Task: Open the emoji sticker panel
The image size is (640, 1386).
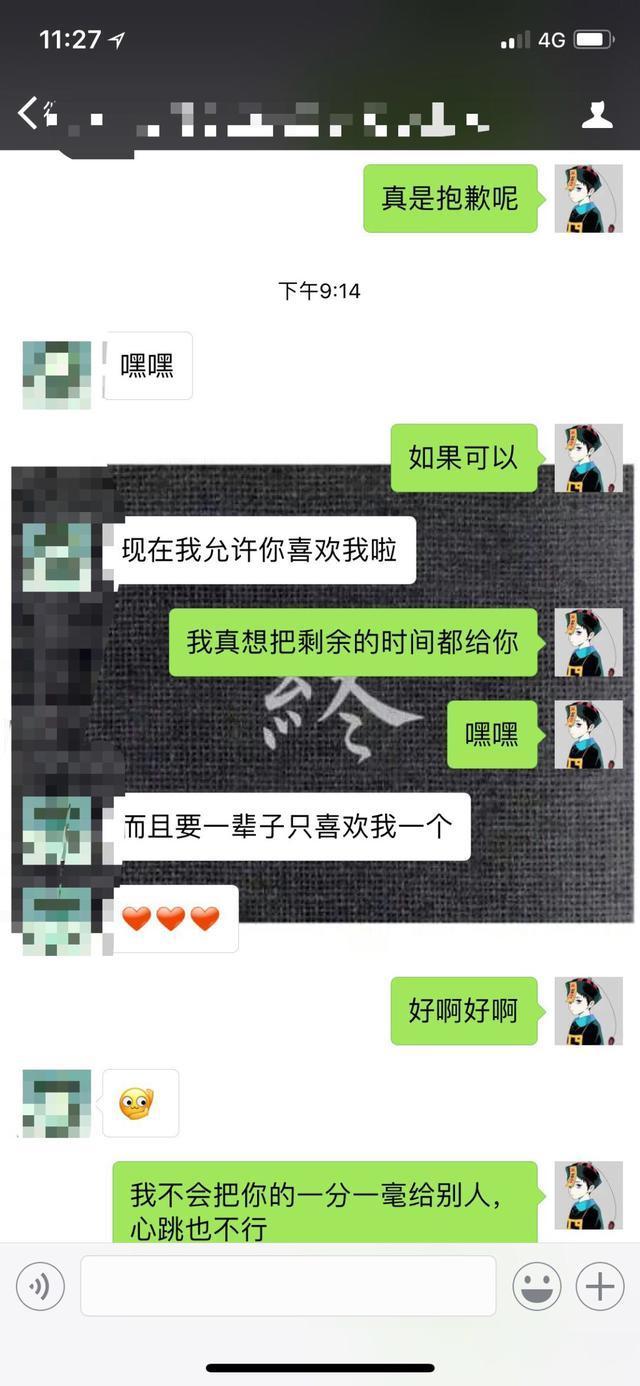Action: coord(537,1286)
